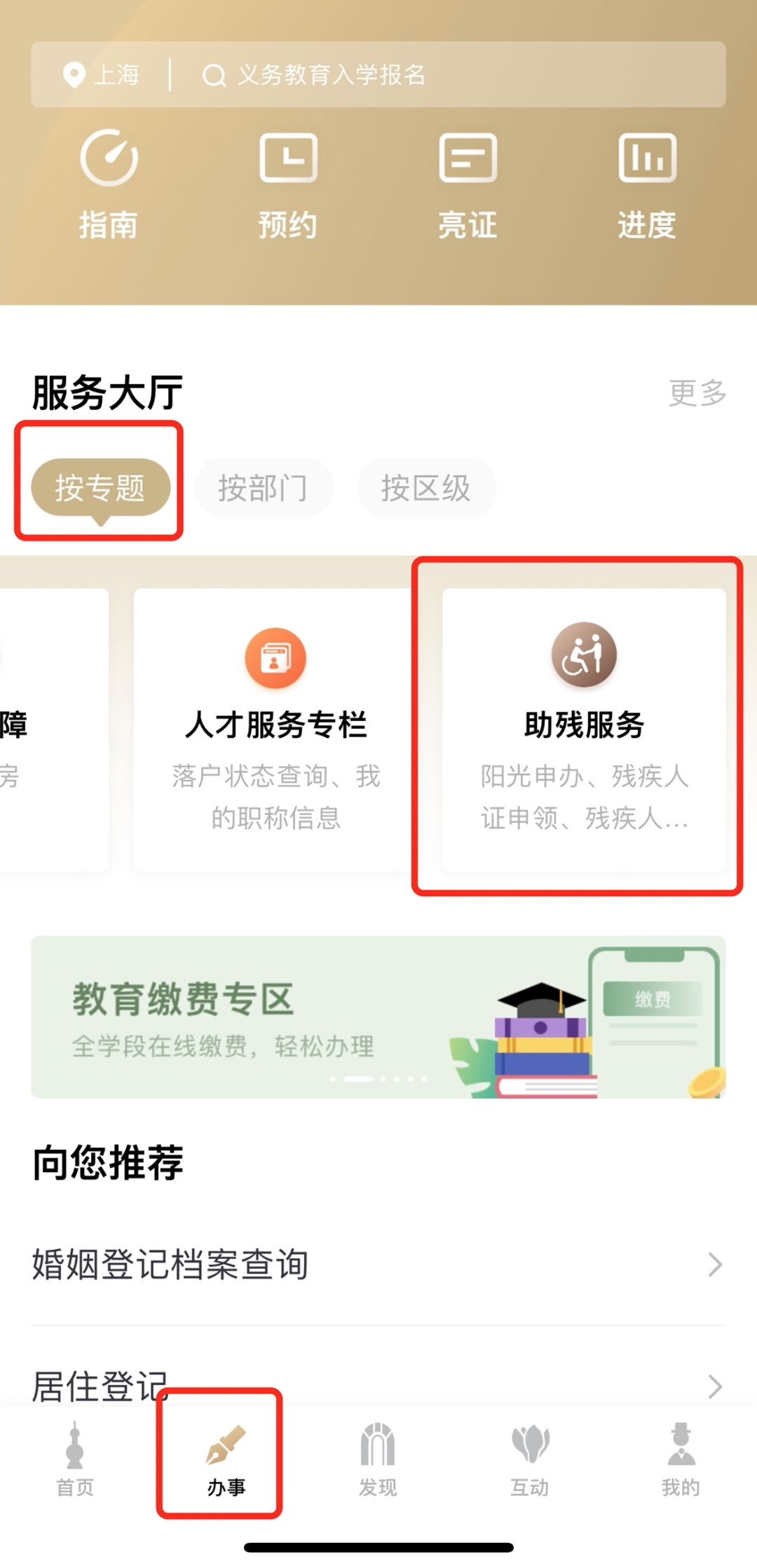This screenshot has height=1568, width=757.
Task: Change the 上海 location
Action: tap(102, 74)
